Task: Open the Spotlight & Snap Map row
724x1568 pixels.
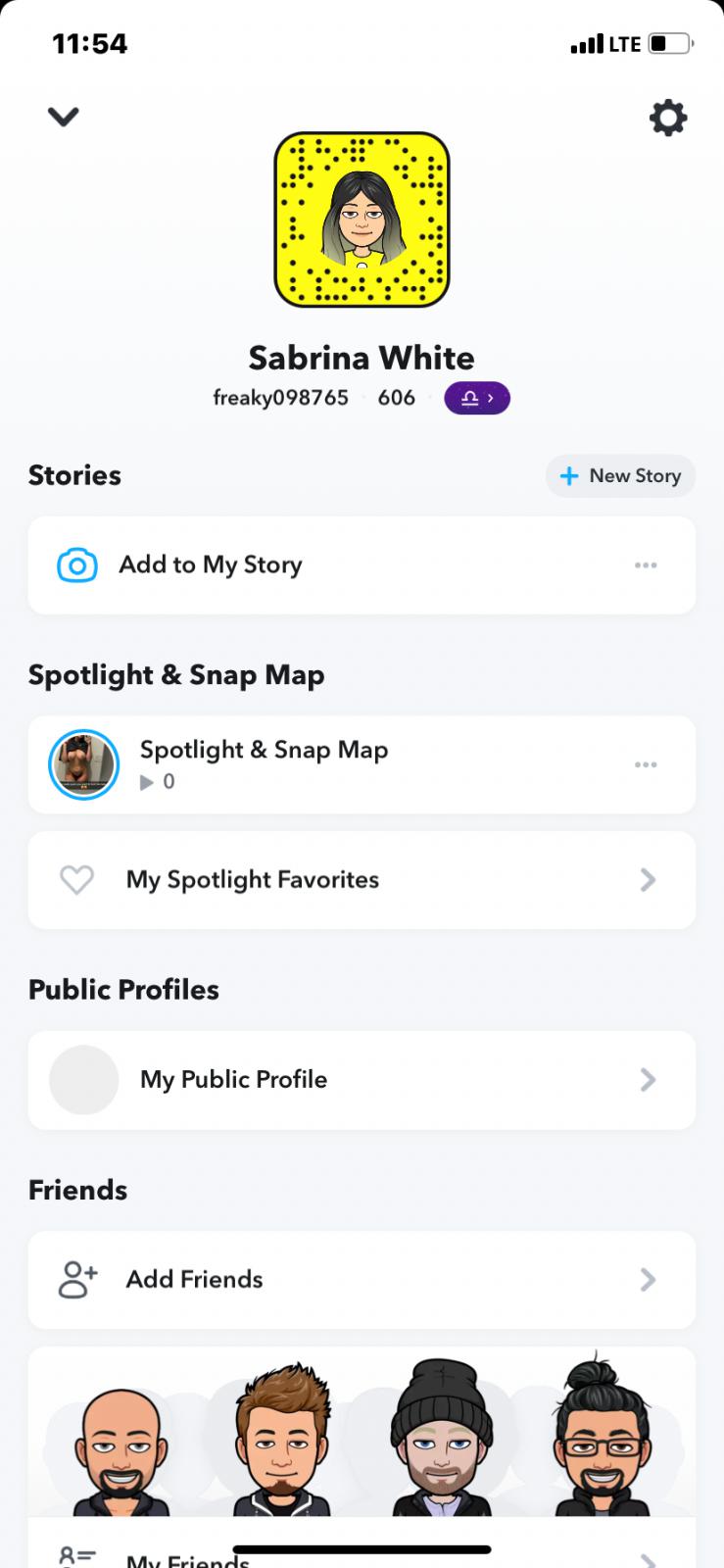Action: pyautogui.click(x=264, y=764)
